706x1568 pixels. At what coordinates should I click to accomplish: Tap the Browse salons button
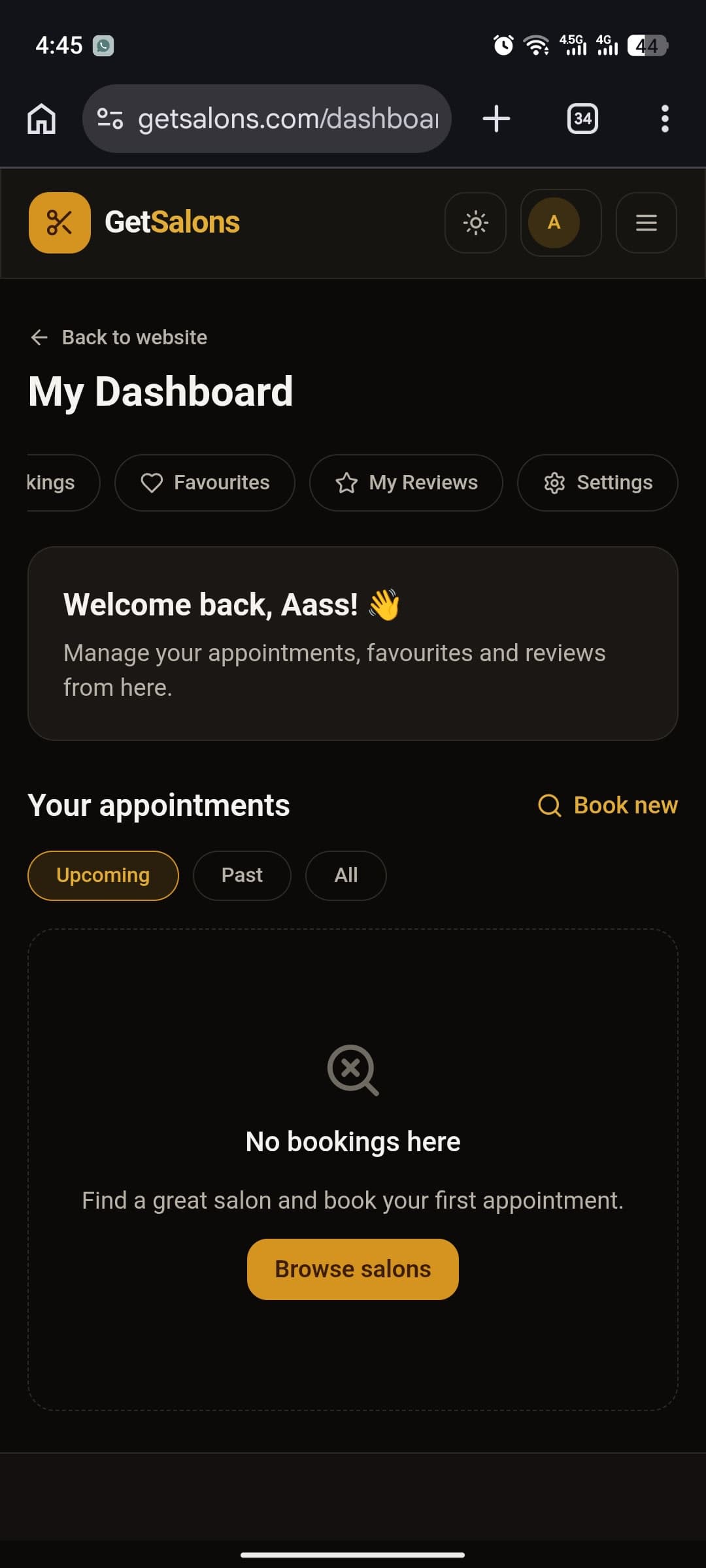tap(353, 1269)
